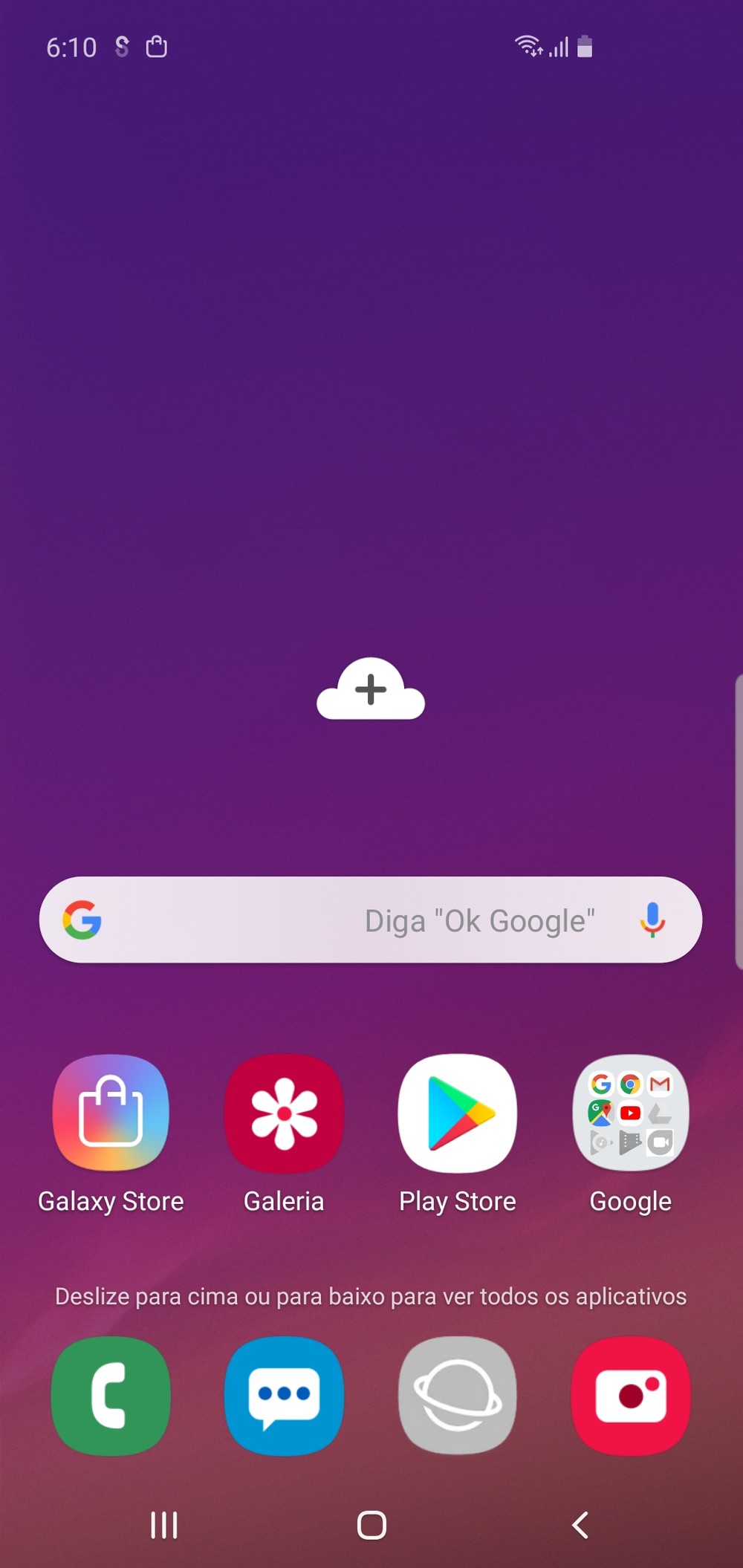The image size is (743, 1568).
Task: Launch the green Phone dialer app
Action: tap(111, 1396)
